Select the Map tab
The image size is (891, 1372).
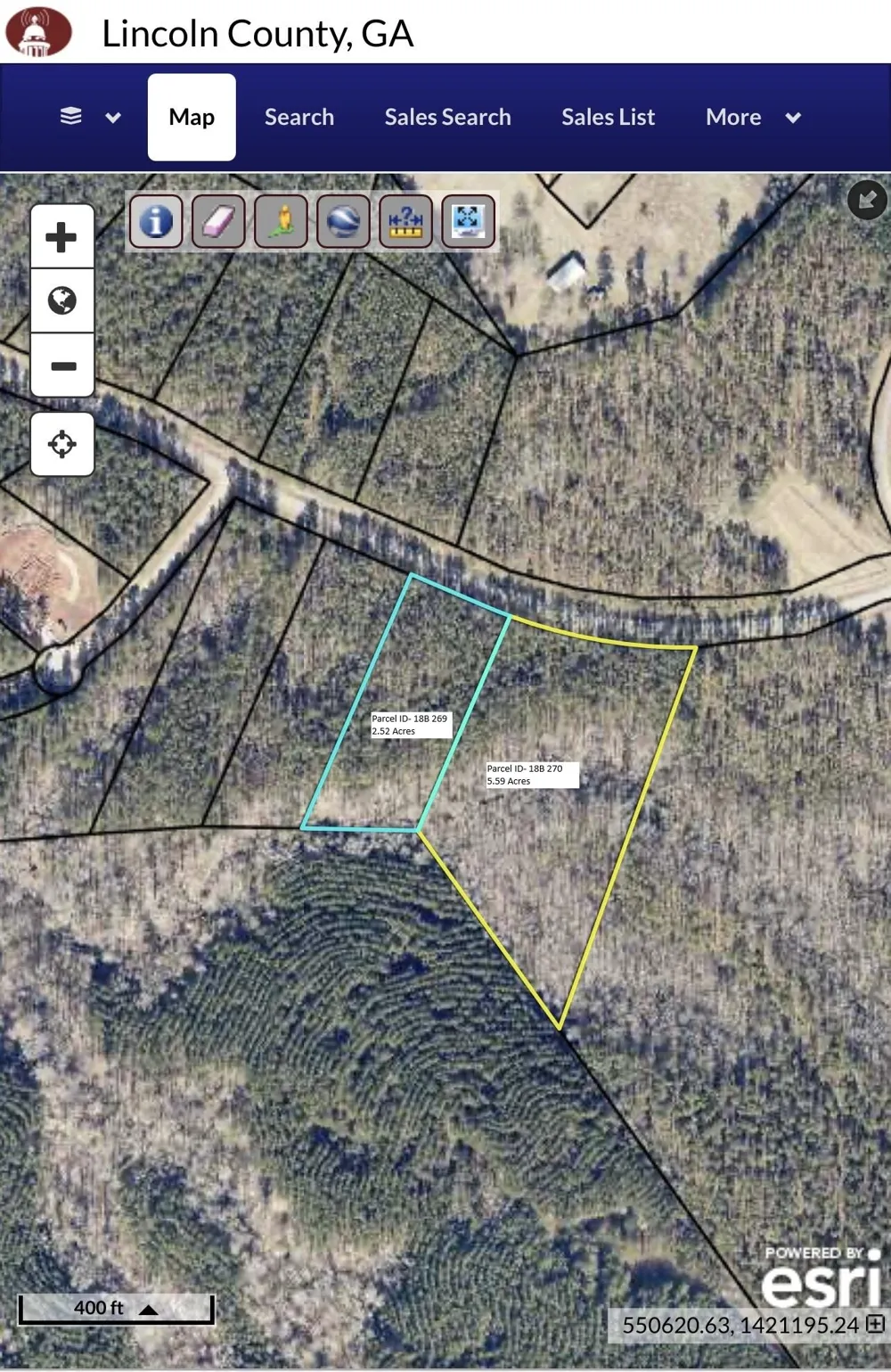192,117
